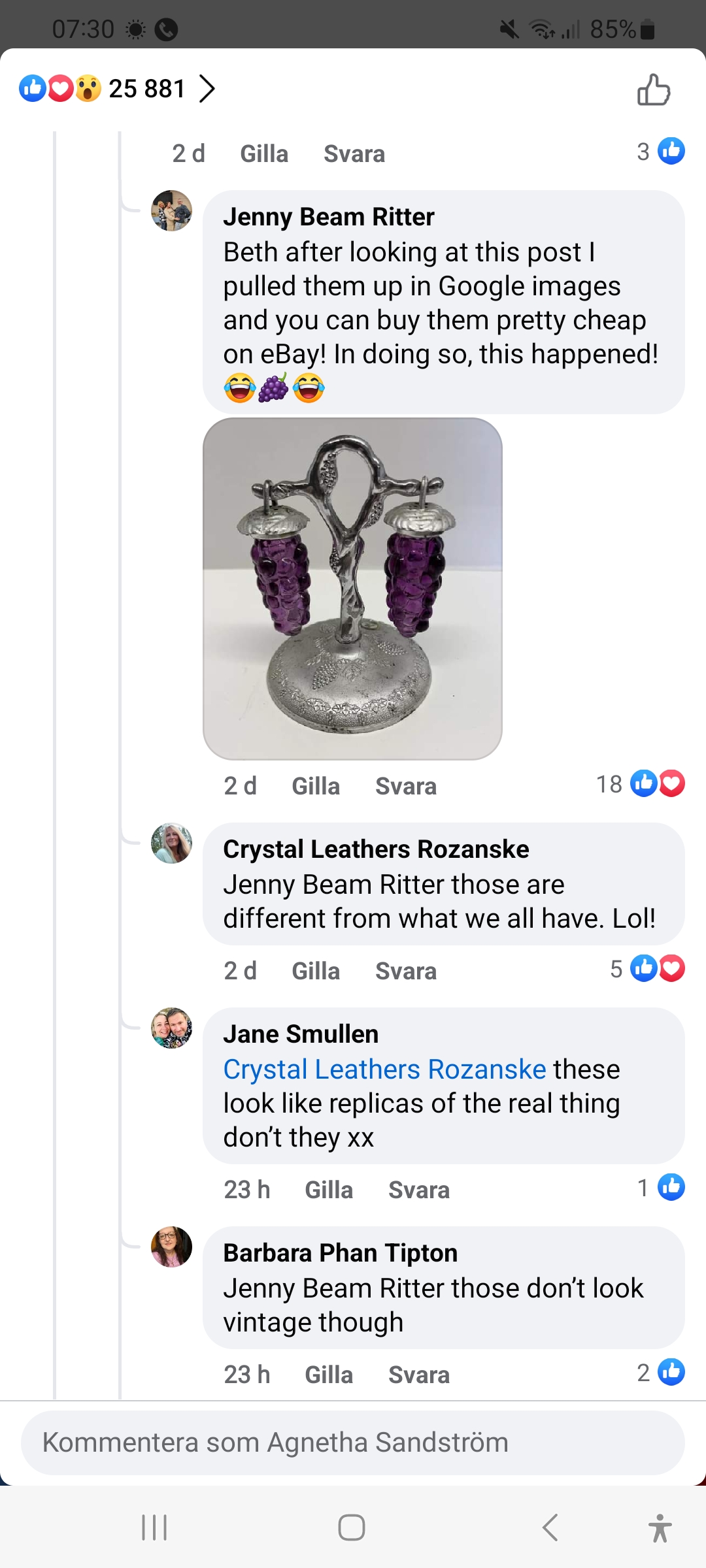View the 18 reactions on Jenny's comment
Viewport: 706px width, 1568px height.
click(x=641, y=784)
